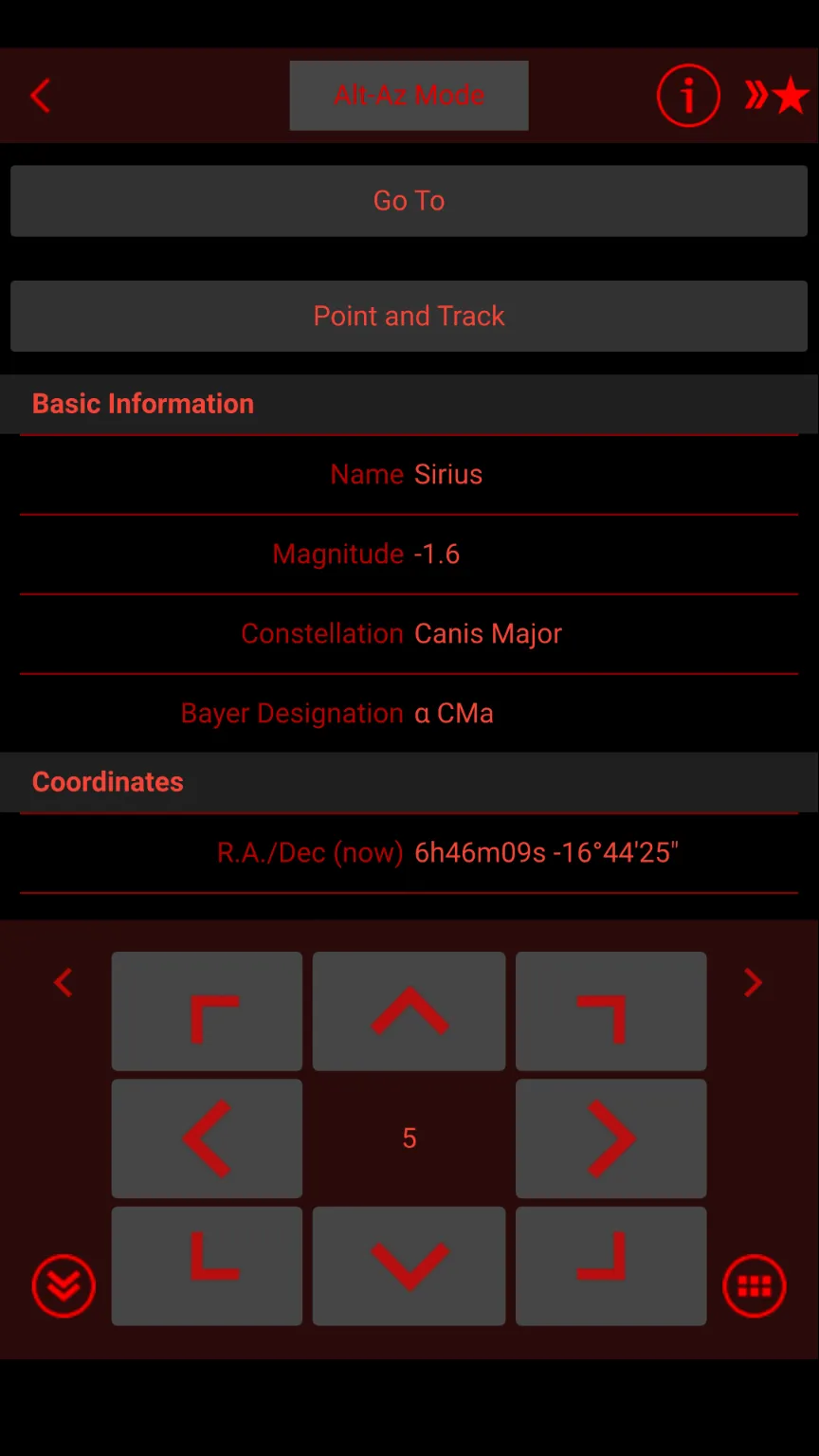
Task: Go back using the top-left arrow
Action: click(40, 96)
